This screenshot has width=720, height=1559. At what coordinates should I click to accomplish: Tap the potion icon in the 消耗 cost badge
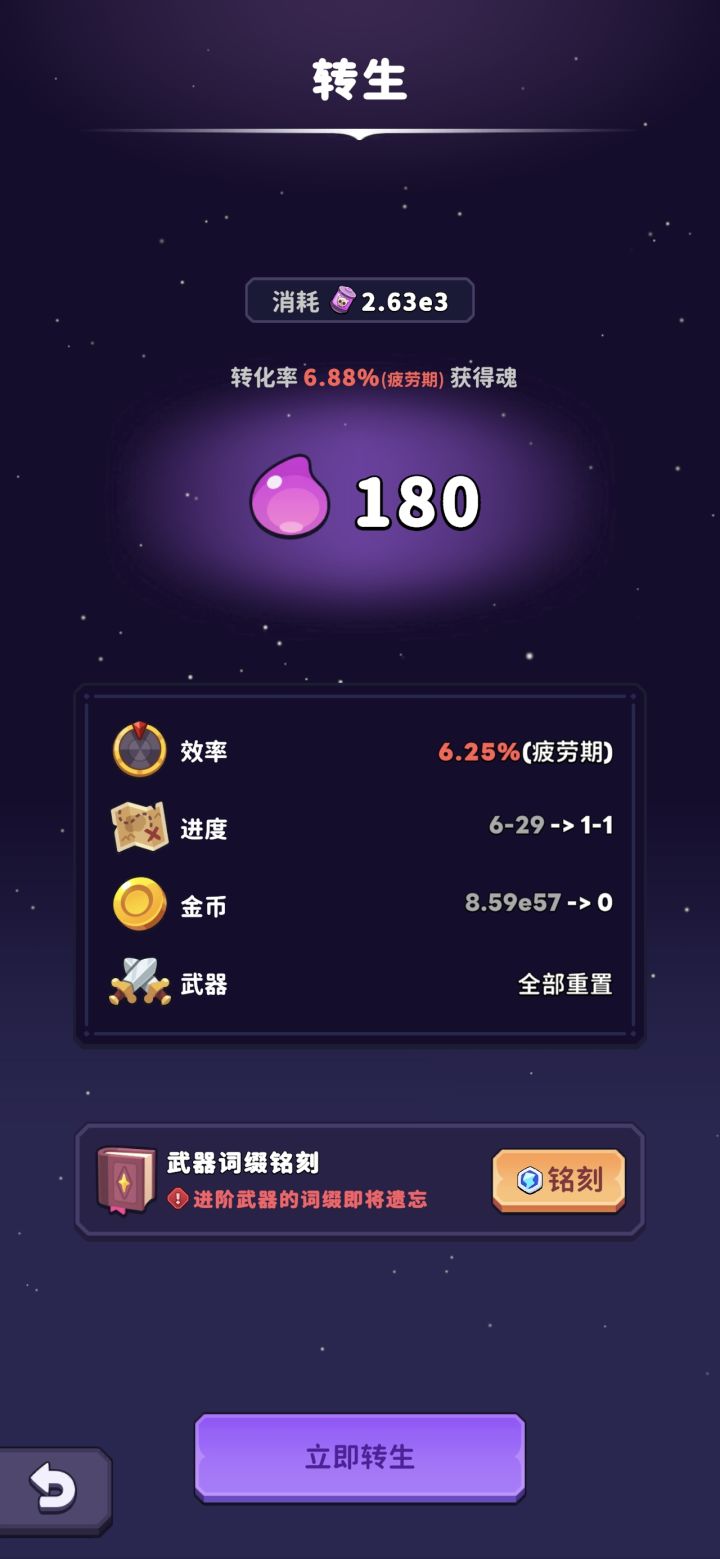pos(345,300)
